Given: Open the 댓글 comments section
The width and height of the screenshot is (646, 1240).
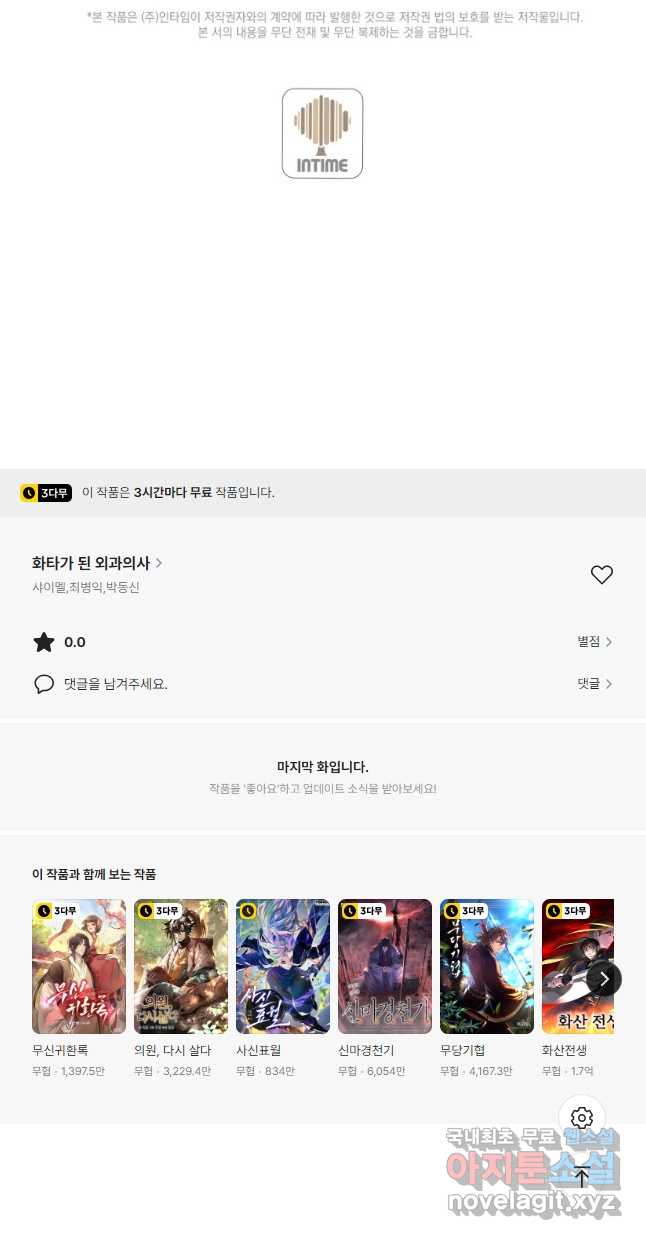Looking at the screenshot, I should pos(594,684).
